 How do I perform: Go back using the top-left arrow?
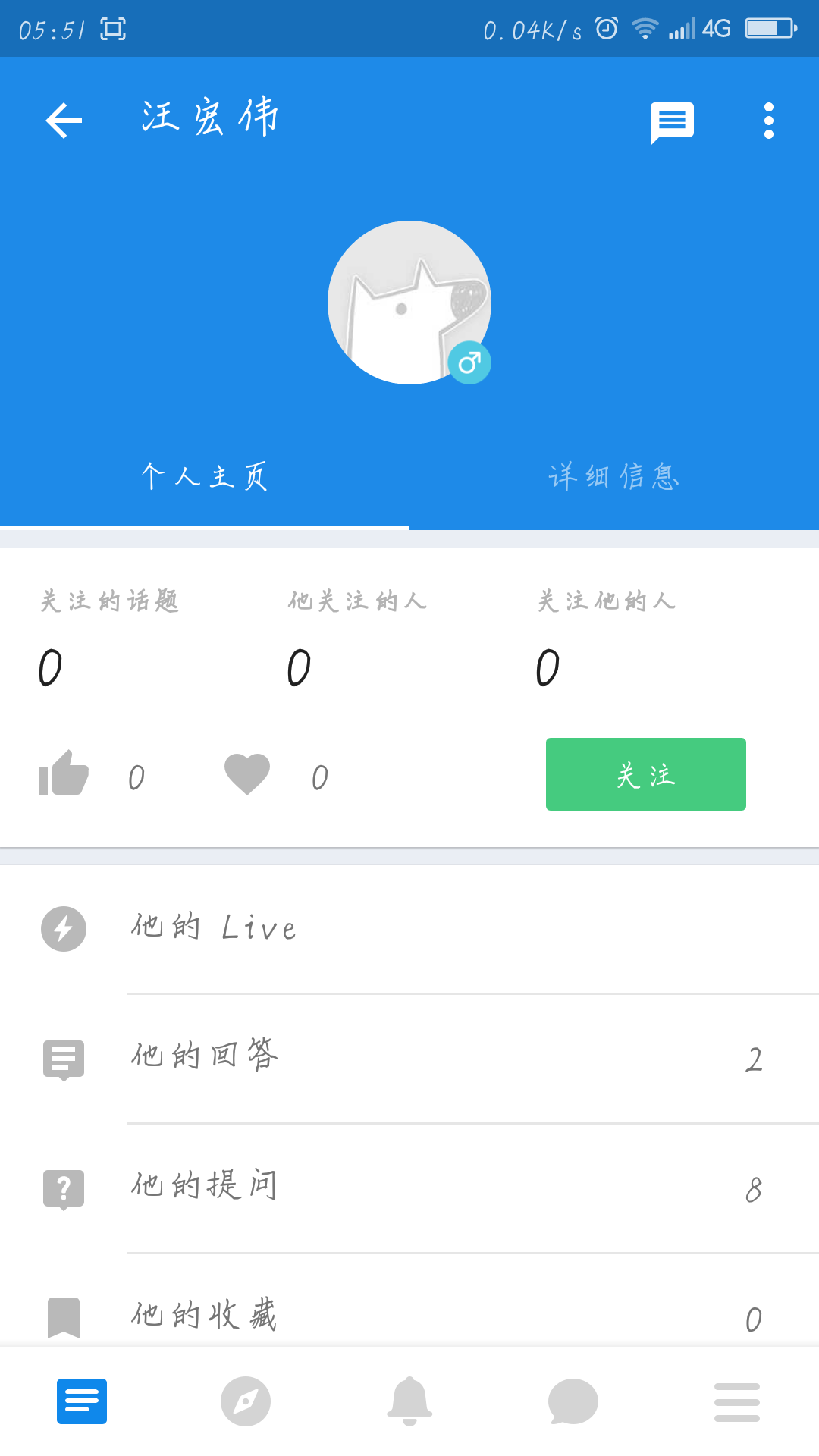click(64, 121)
